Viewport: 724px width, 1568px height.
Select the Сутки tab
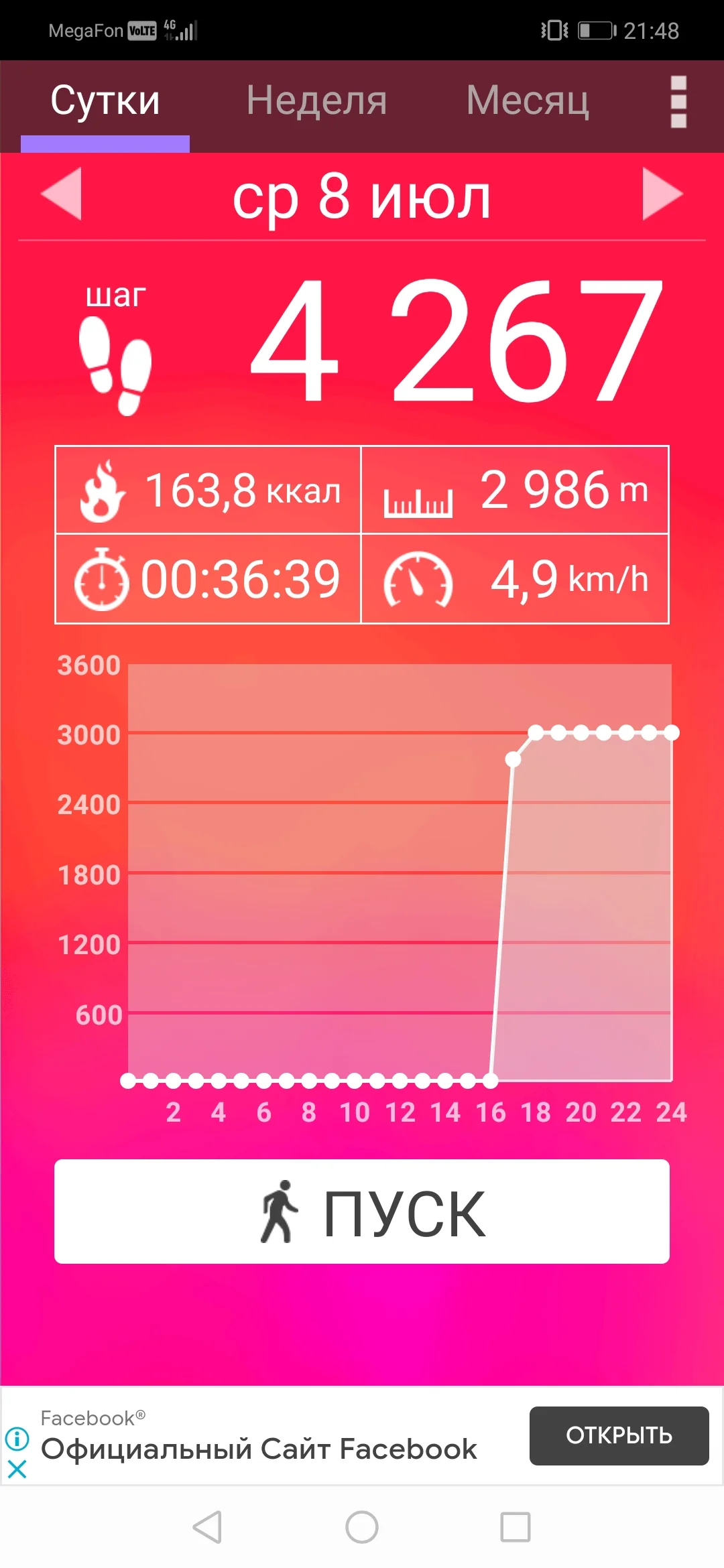tap(105, 101)
